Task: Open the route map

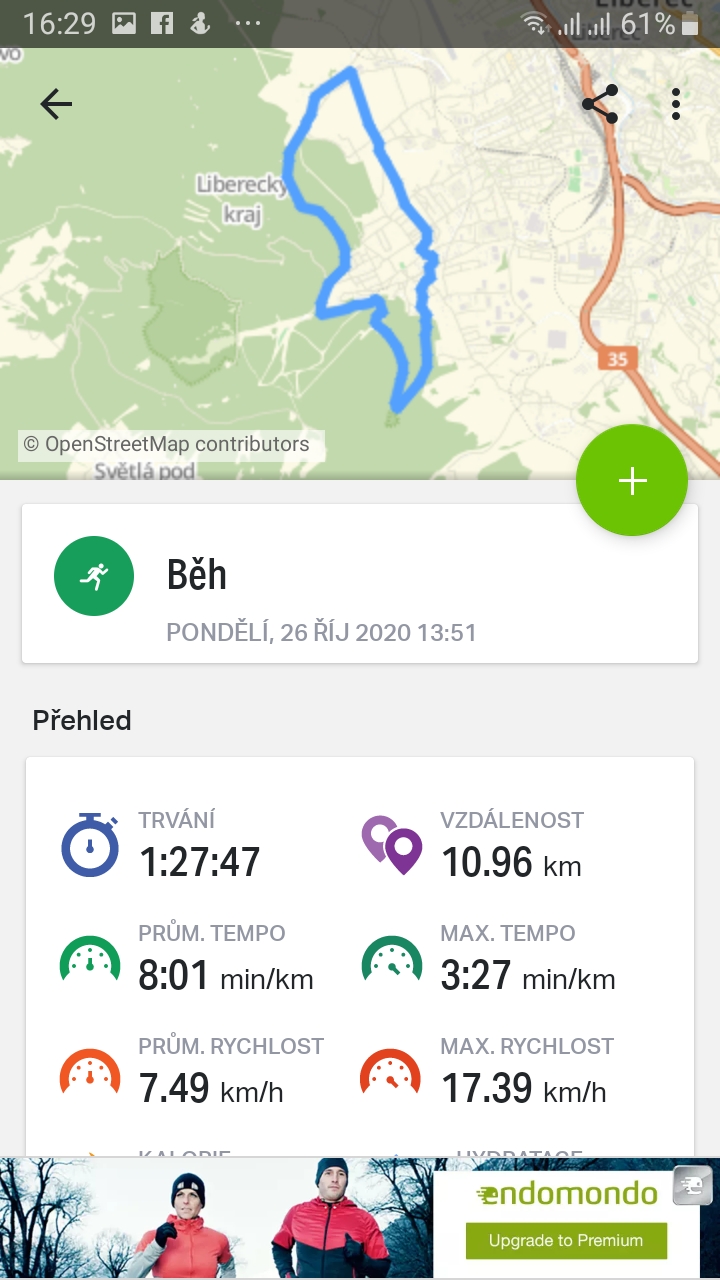Action: [x=360, y=264]
